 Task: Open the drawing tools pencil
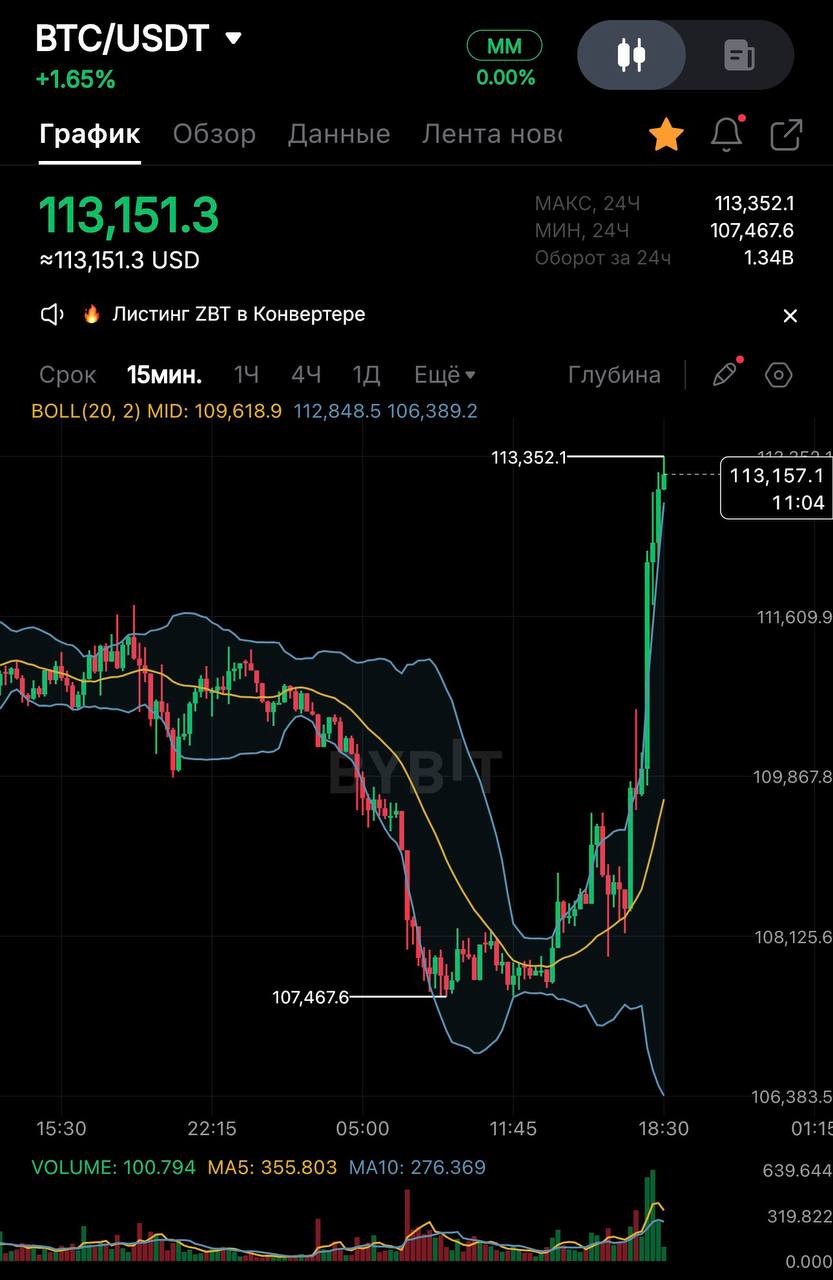pos(725,374)
